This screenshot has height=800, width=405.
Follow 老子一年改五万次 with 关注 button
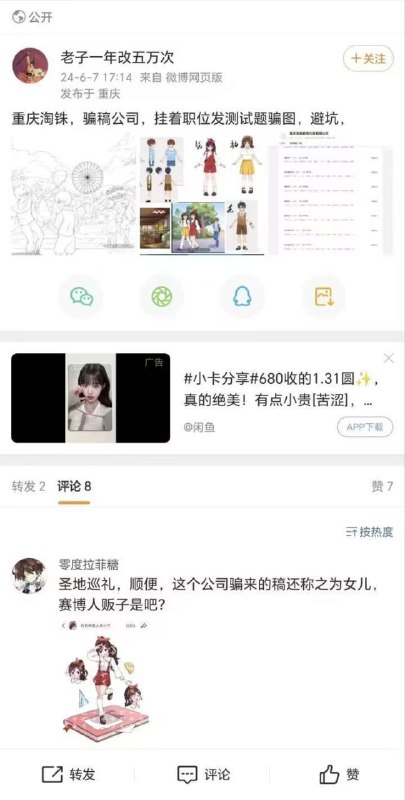point(368,59)
